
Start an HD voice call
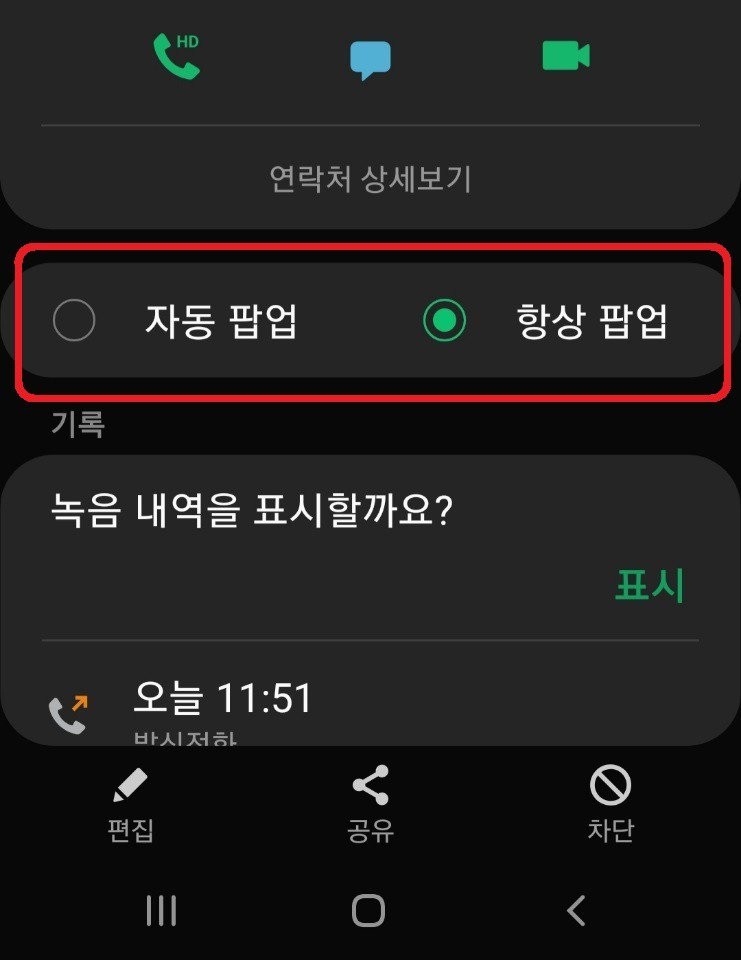(x=176, y=57)
